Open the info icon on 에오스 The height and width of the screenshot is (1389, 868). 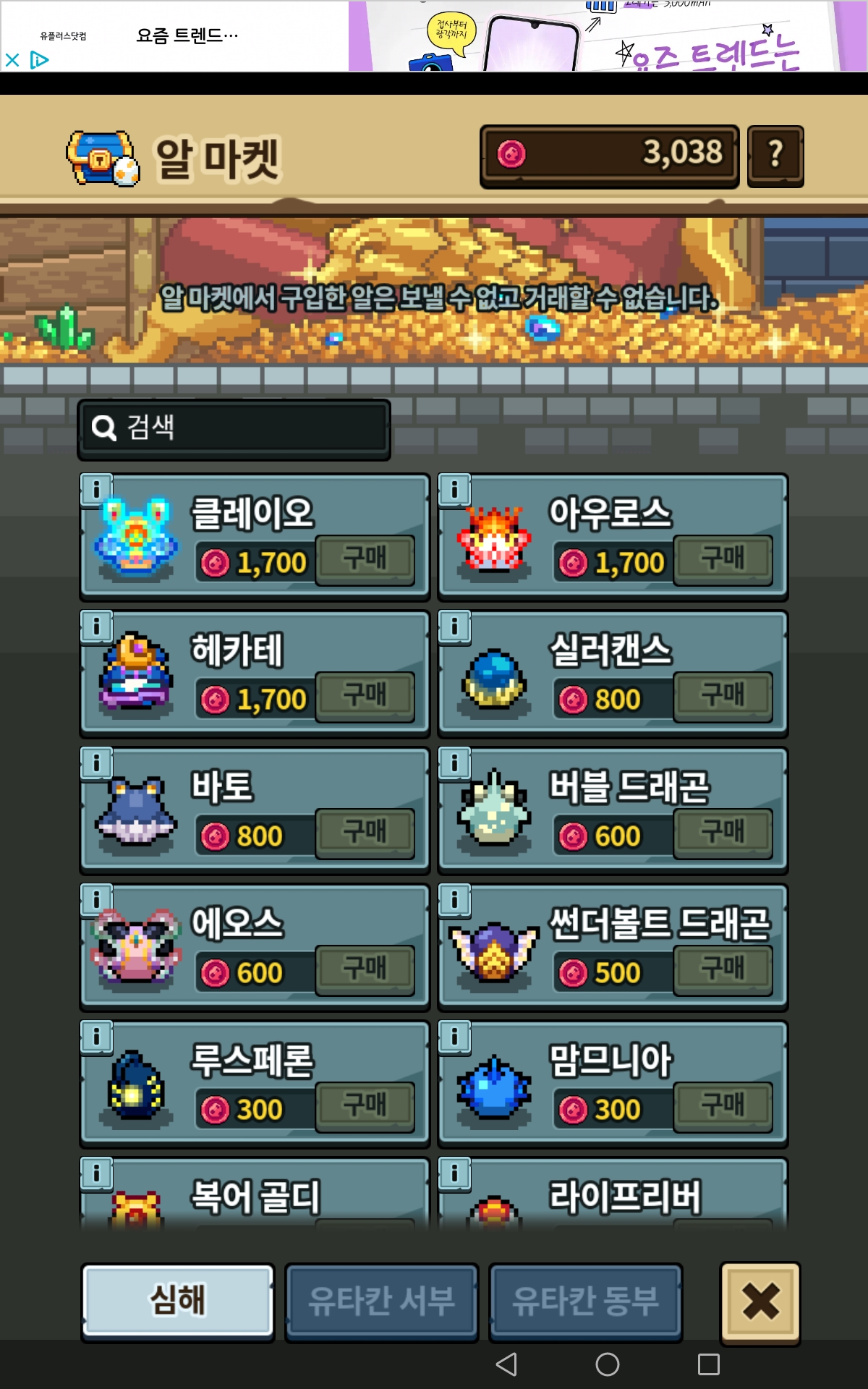point(96,899)
